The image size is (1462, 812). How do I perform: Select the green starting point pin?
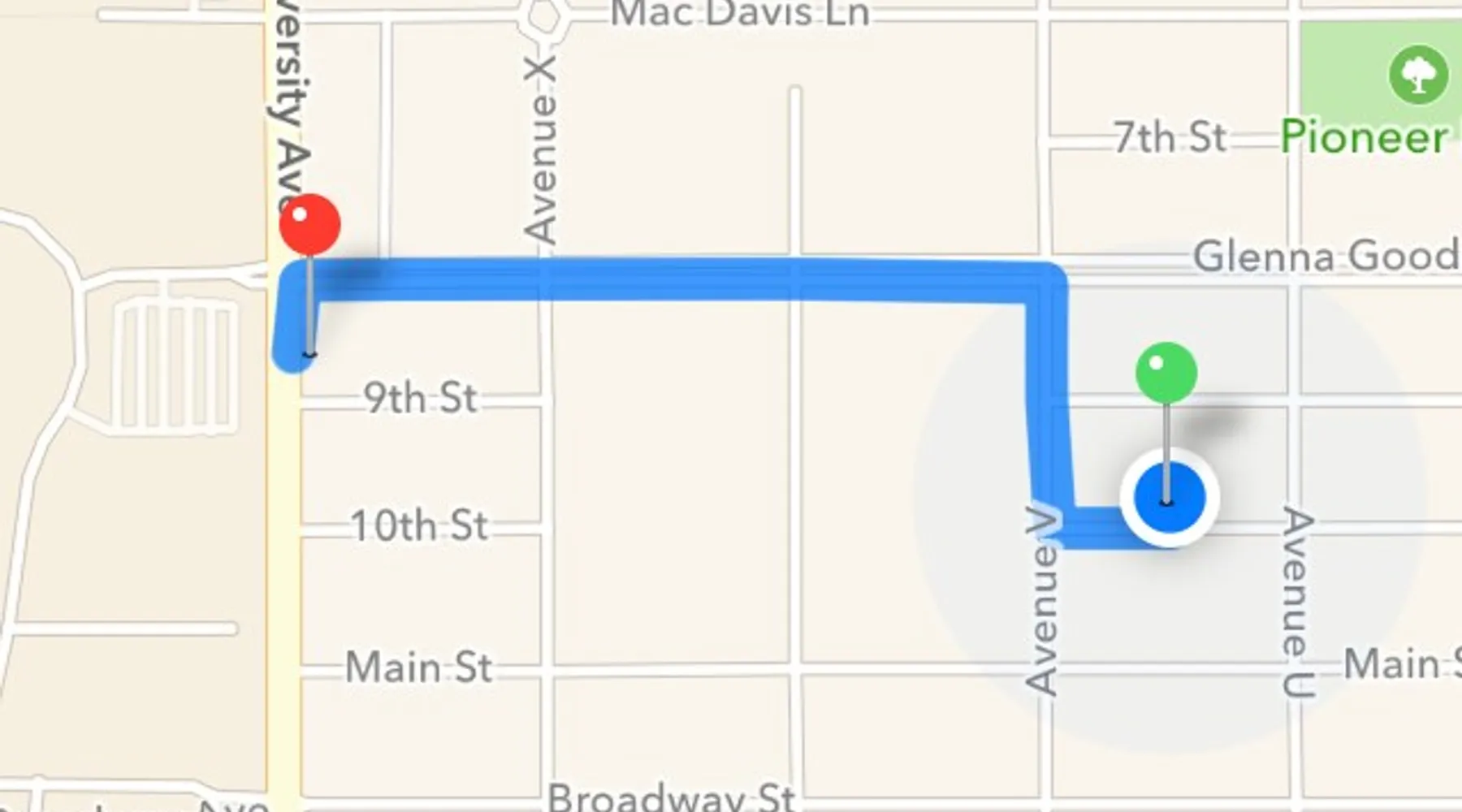click(1166, 373)
